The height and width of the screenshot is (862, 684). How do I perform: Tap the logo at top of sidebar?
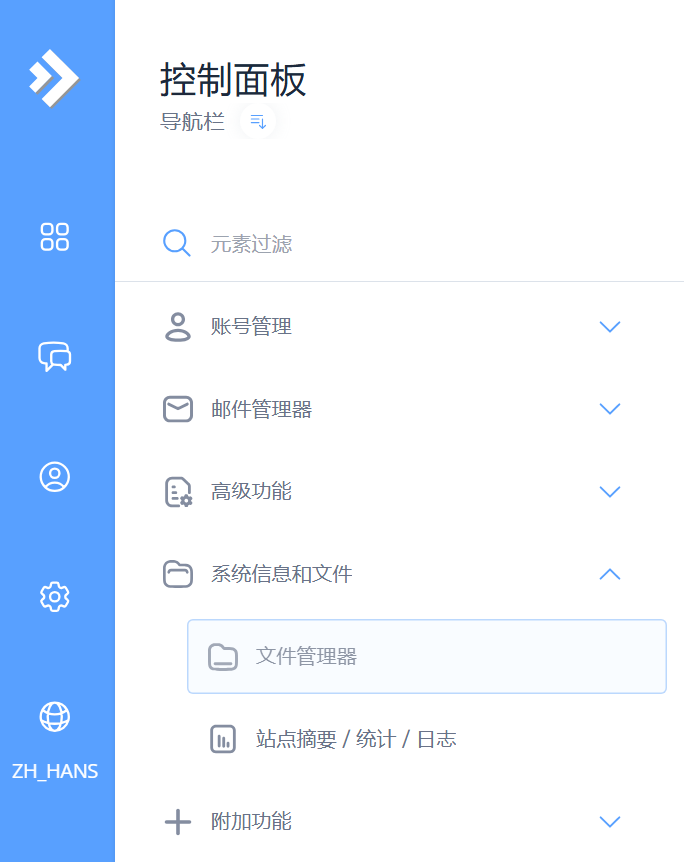(54, 77)
